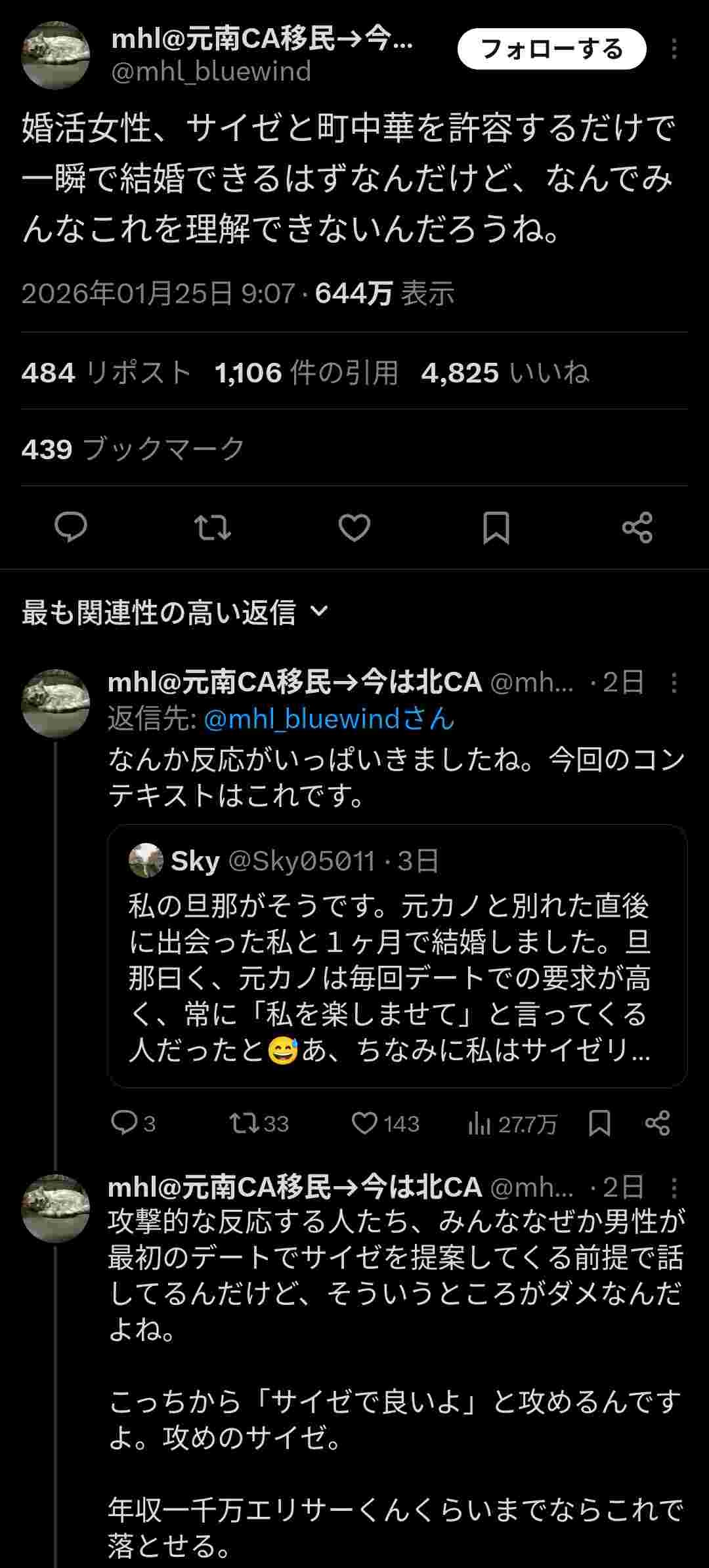Repost the reply with 33 reposts
The height and width of the screenshot is (1568, 709).
(x=259, y=1123)
